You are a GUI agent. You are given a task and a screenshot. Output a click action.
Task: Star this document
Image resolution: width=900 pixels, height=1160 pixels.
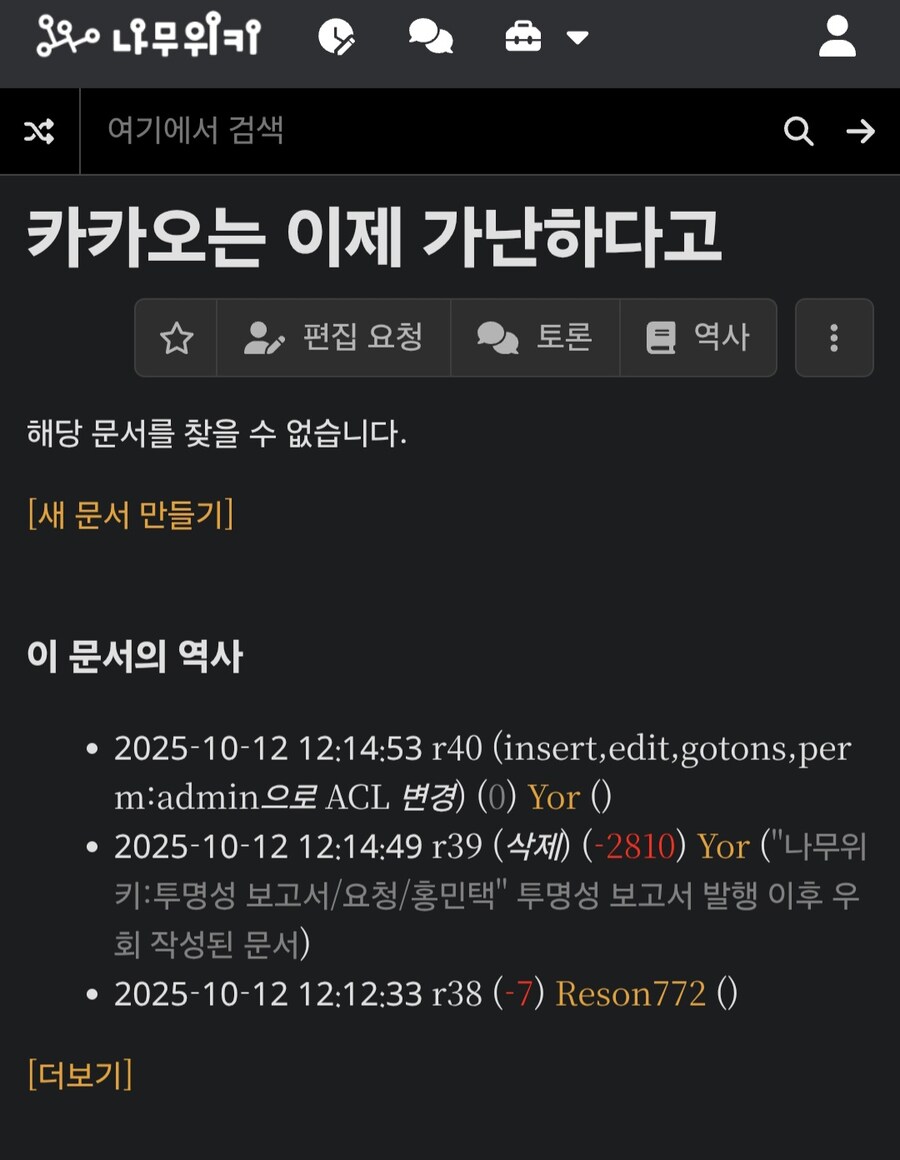click(x=176, y=338)
